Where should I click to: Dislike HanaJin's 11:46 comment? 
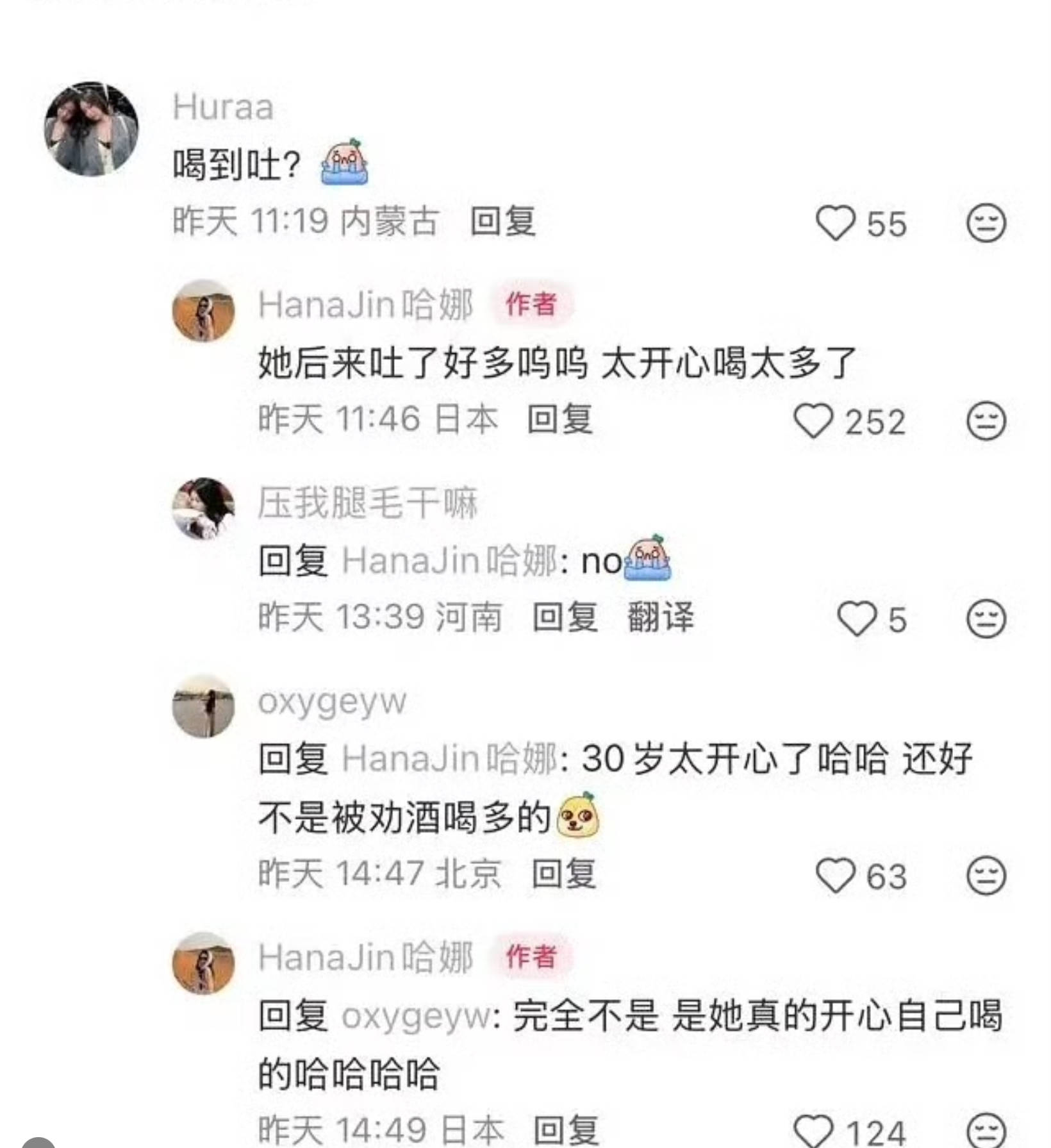pyautogui.click(x=986, y=421)
